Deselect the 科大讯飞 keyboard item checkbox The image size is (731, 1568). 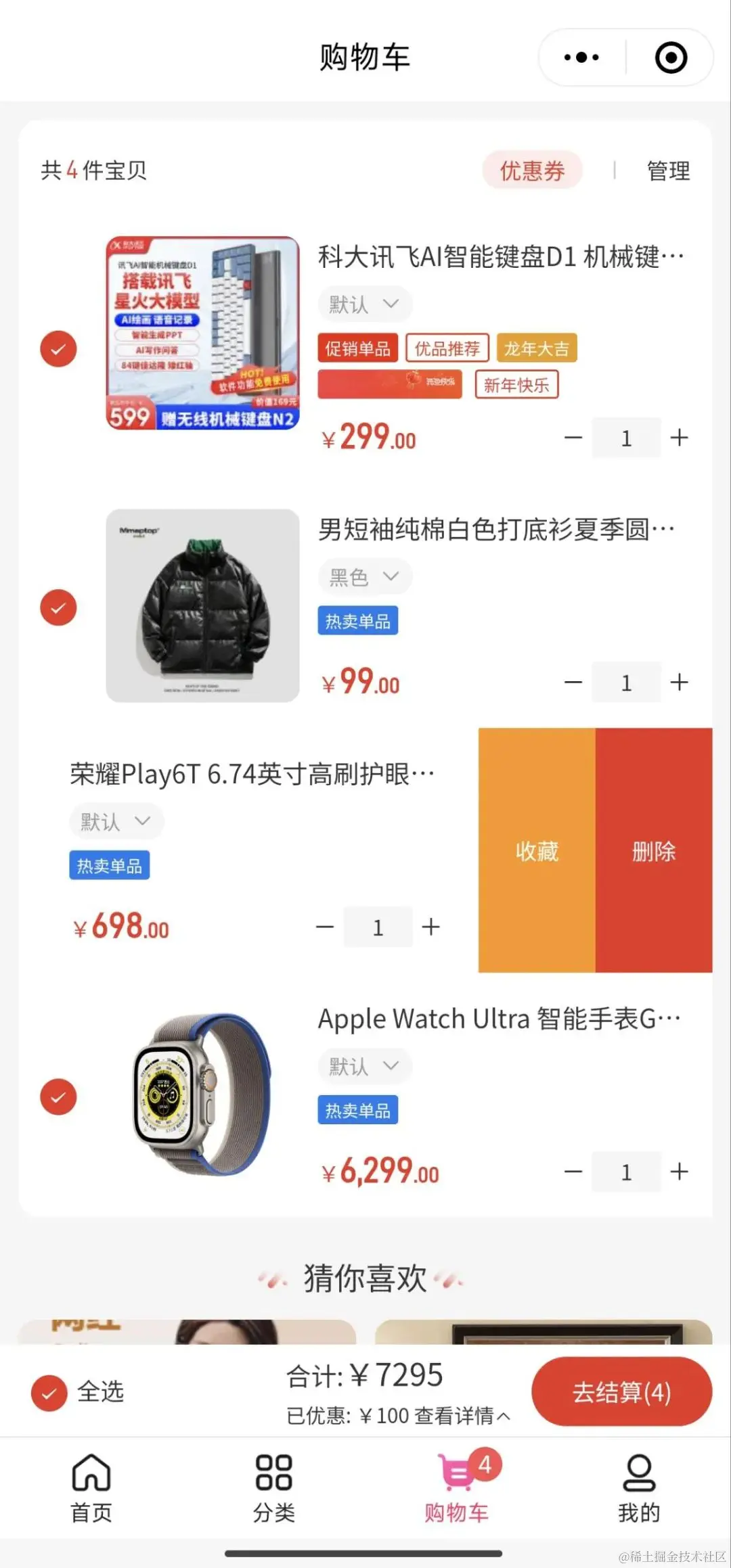tap(58, 349)
